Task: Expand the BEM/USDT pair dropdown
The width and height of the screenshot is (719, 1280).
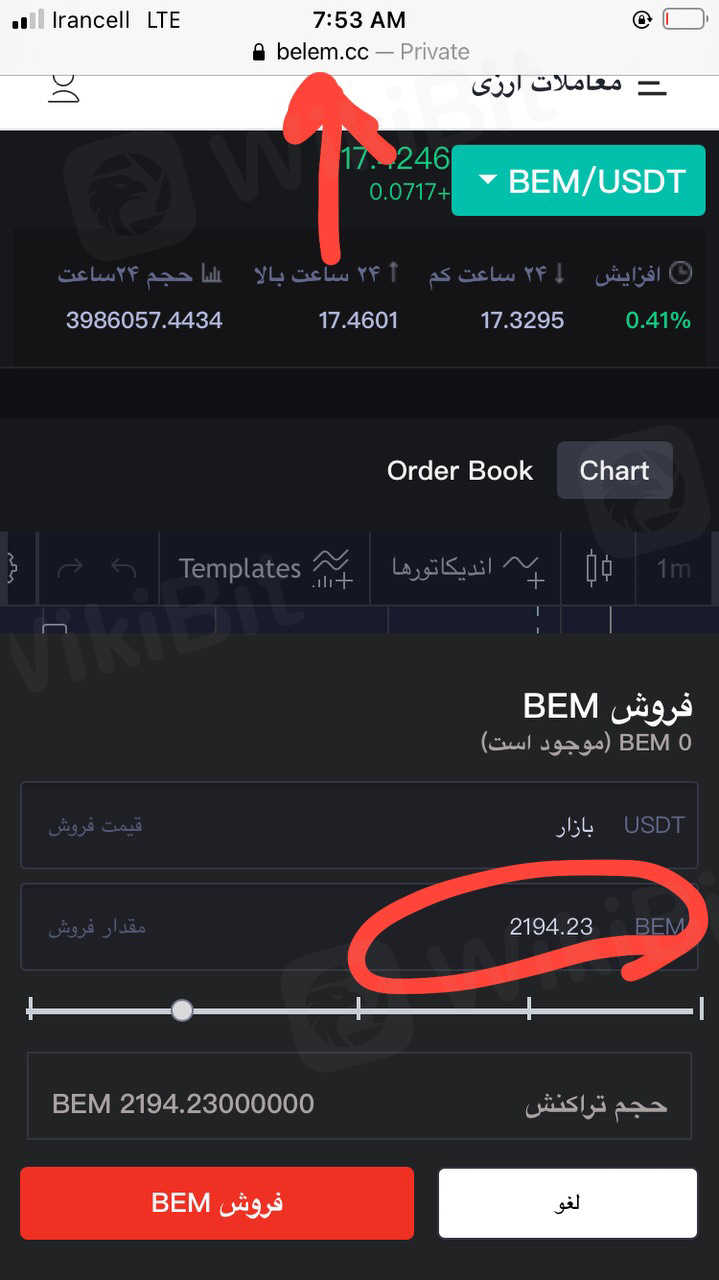Action: pyautogui.click(x=579, y=181)
